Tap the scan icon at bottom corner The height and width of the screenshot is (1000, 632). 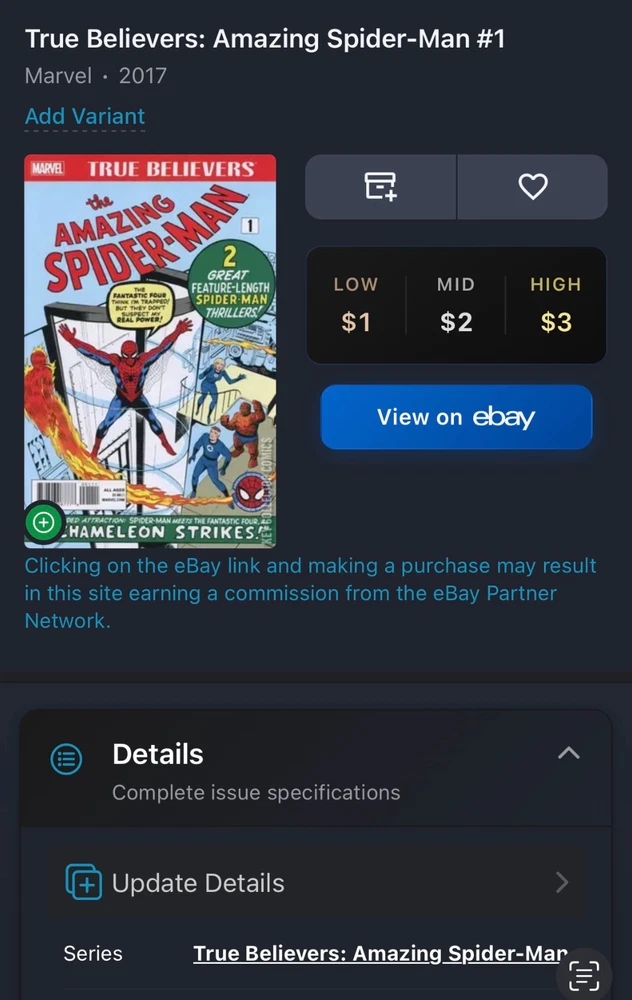(584, 975)
